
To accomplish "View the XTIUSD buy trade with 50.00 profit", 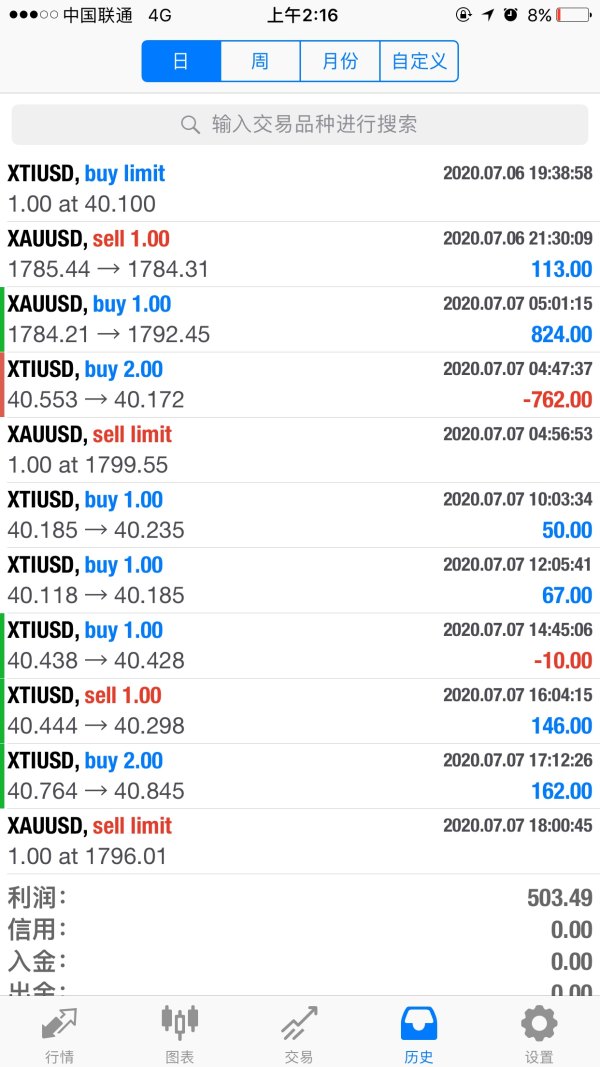I will pyautogui.click(x=300, y=514).
